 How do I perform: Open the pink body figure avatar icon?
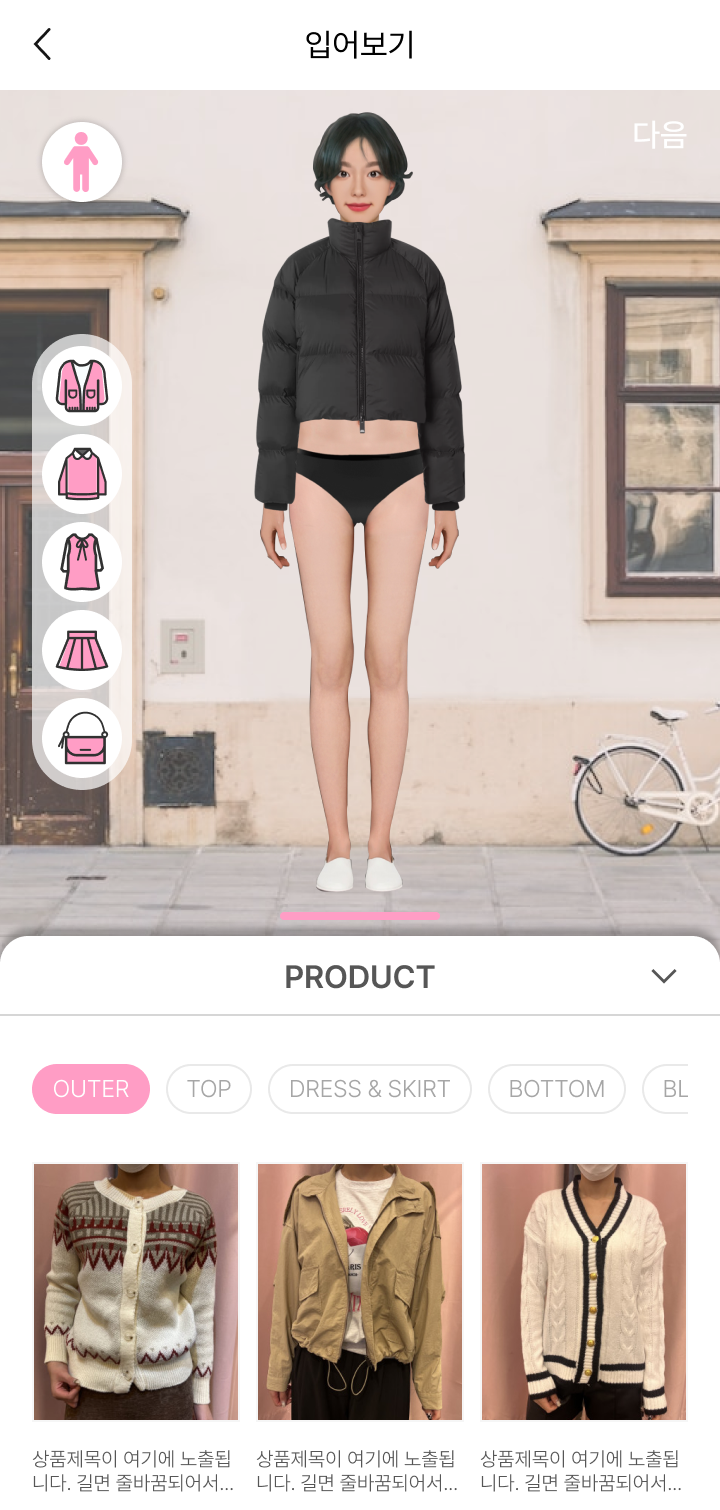coord(82,162)
